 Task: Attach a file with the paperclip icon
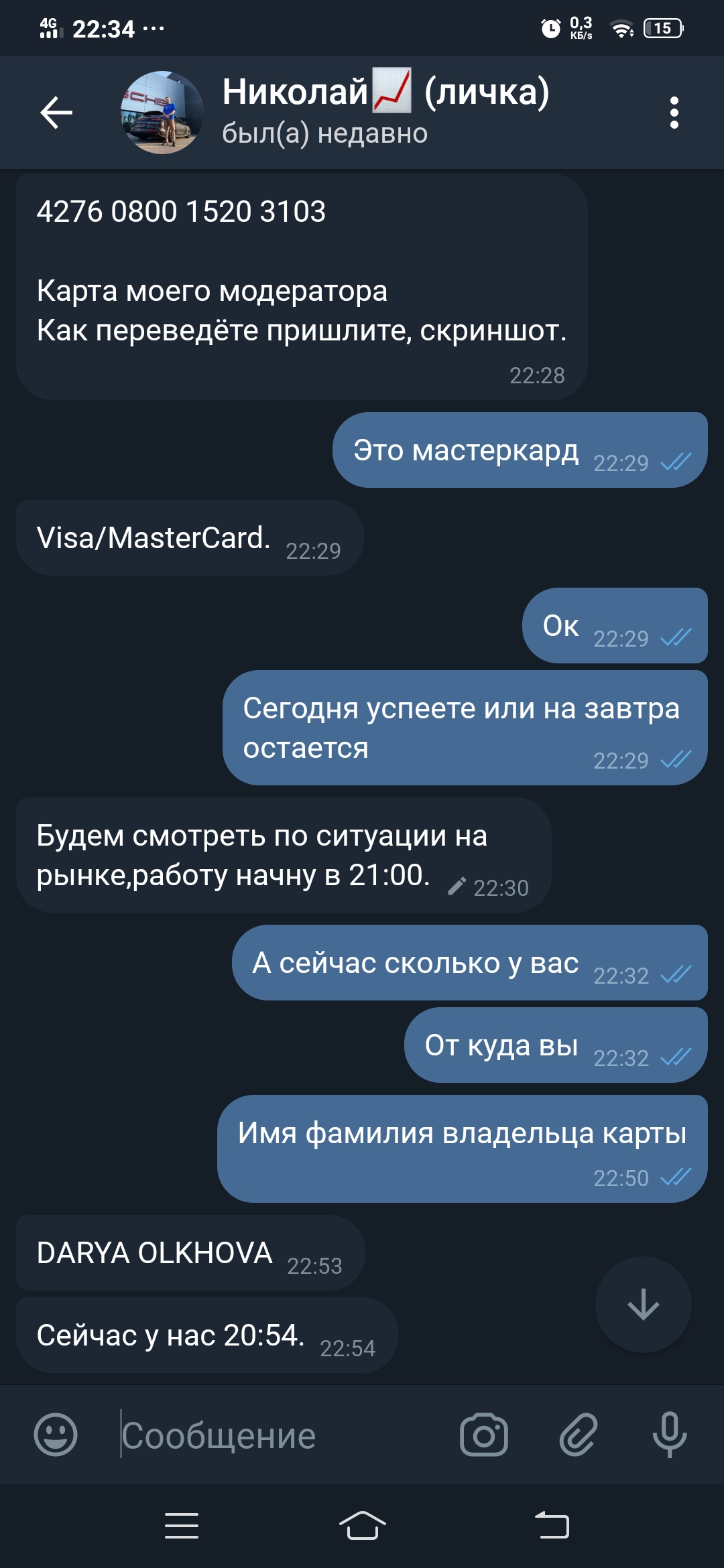[578, 1435]
